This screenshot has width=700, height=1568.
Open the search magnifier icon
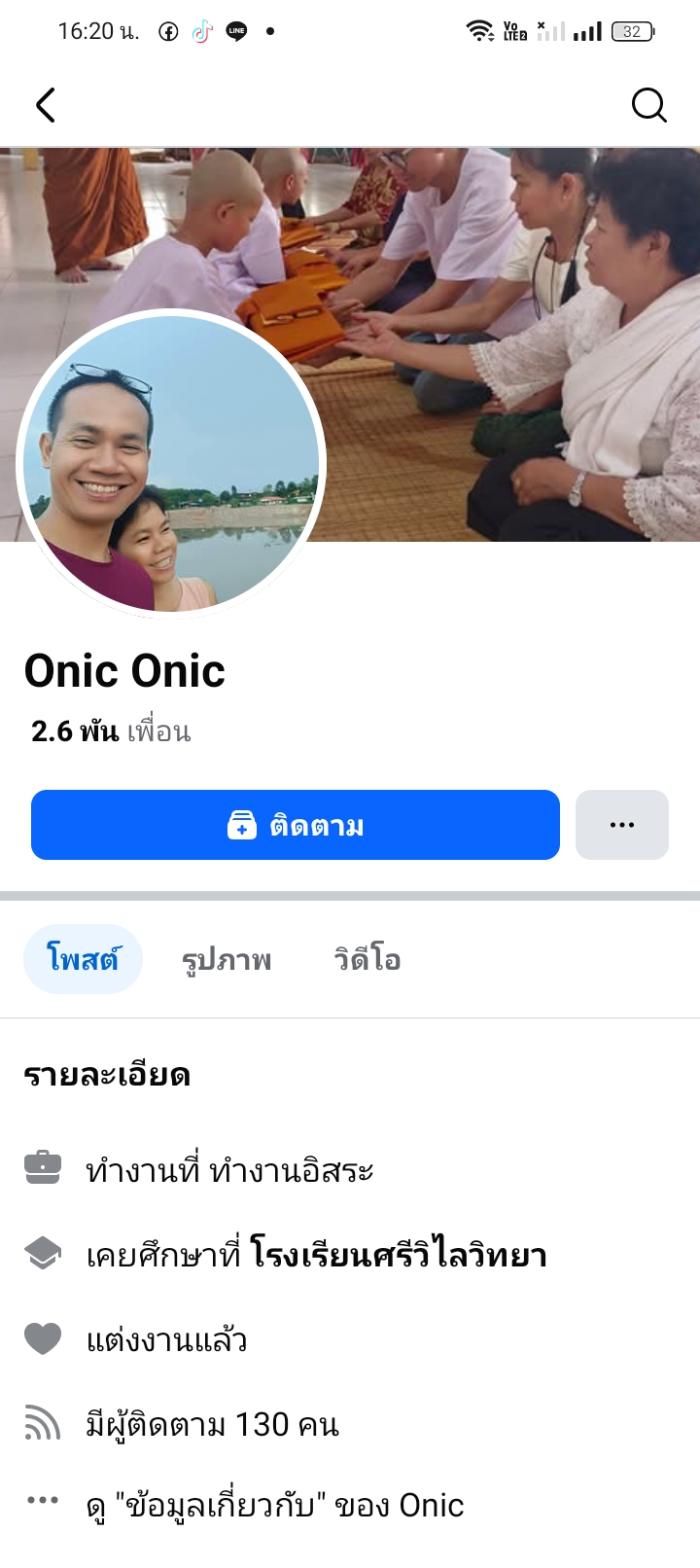coord(648,105)
